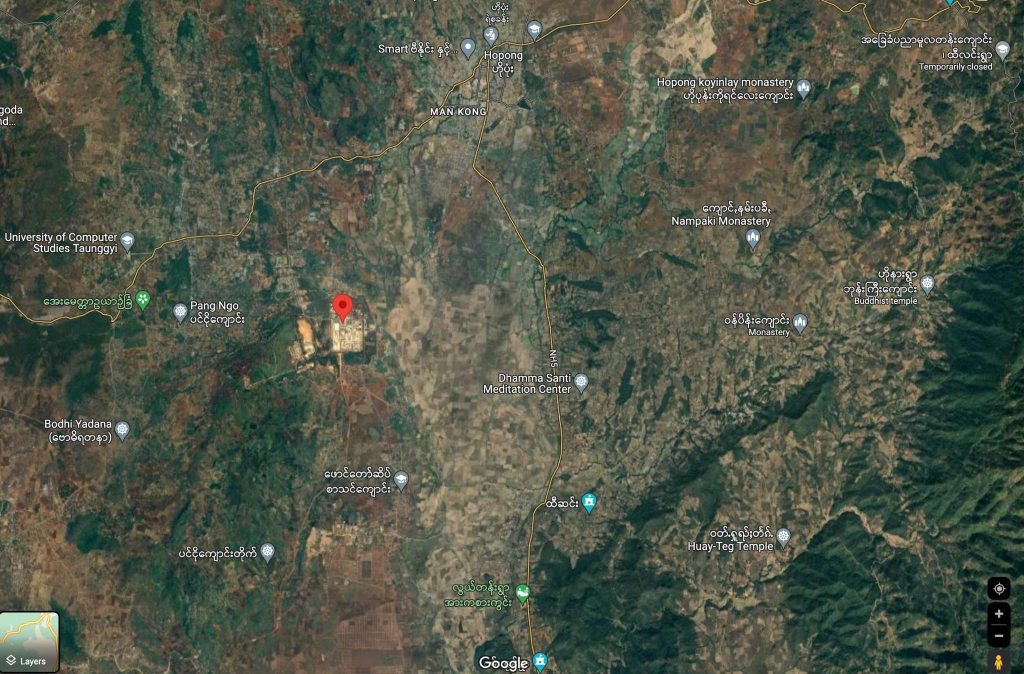Open the Layers map type selector

pos(29,641)
